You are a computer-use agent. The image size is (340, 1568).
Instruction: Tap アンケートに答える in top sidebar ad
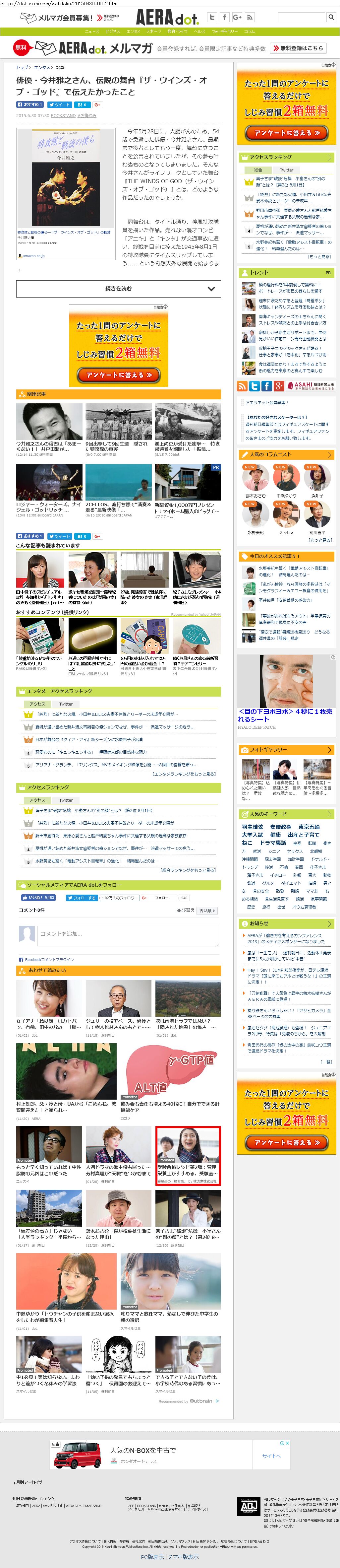coord(286,132)
